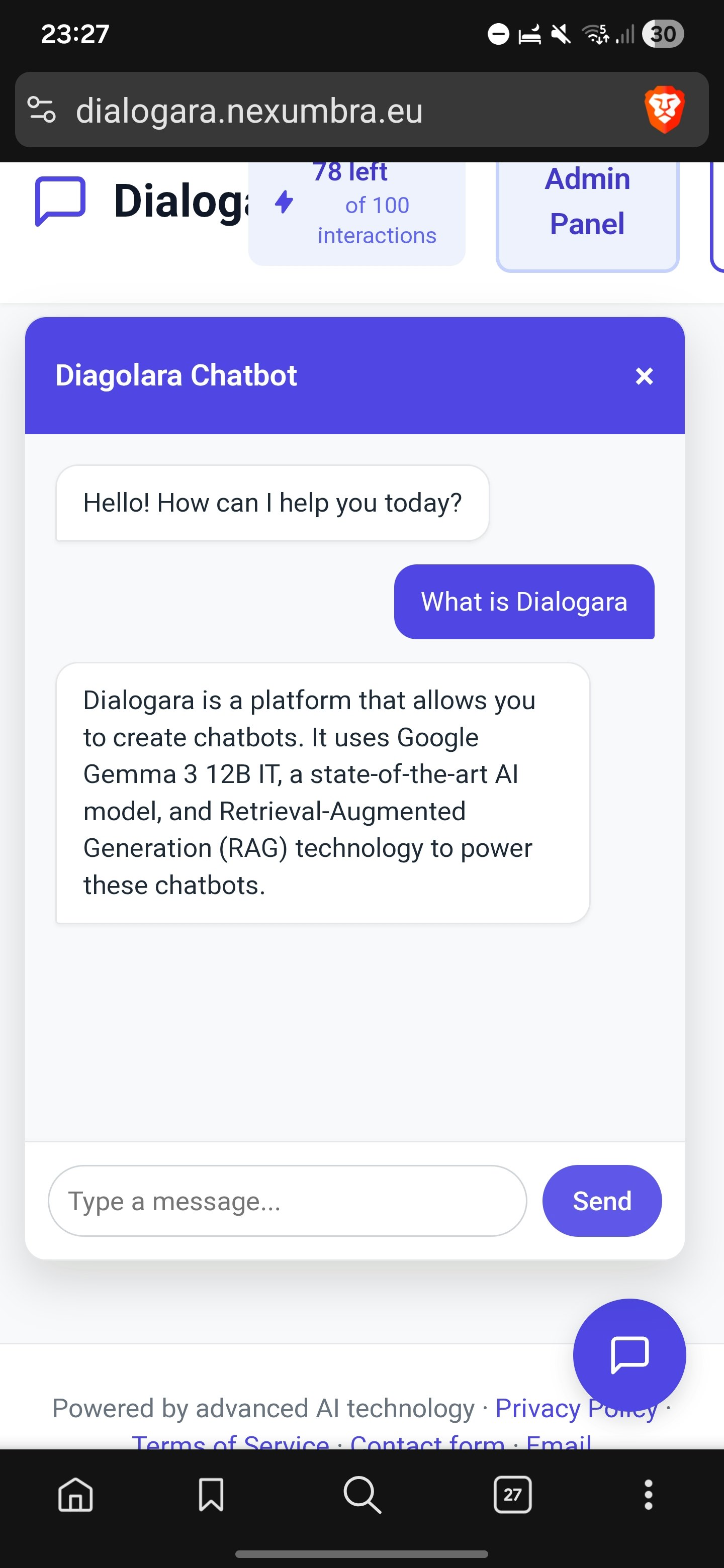Image resolution: width=724 pixels, height=1568 pixels.
Task: Focus the Type a message field
Action: [287, 1200]
